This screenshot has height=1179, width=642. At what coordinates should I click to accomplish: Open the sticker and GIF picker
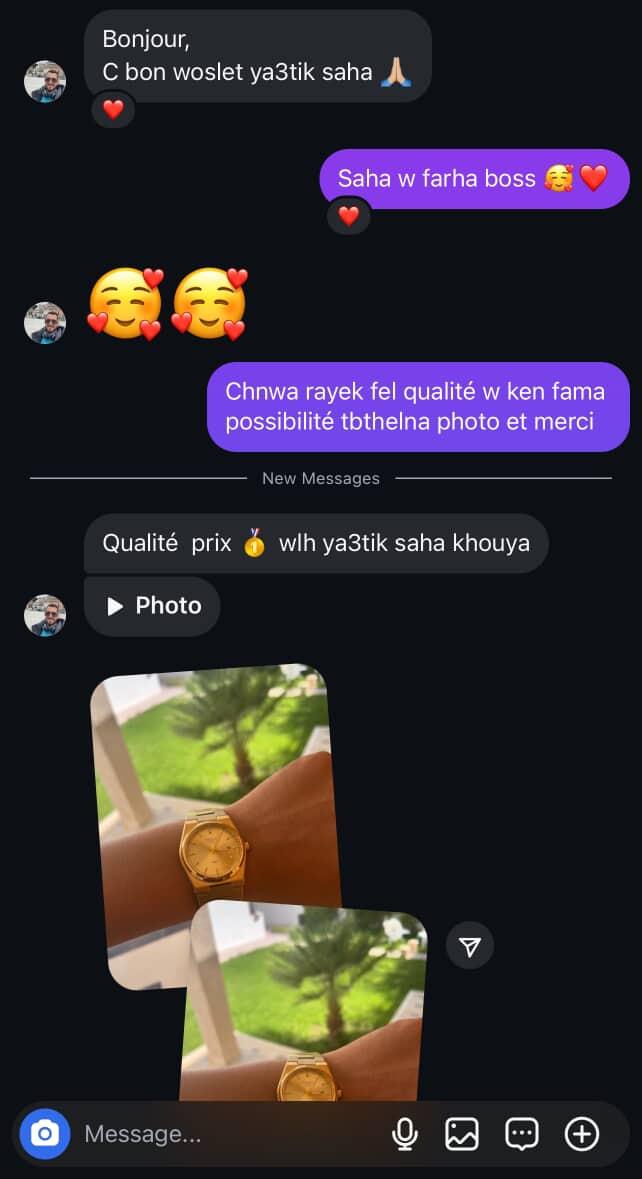(522, 1134)
